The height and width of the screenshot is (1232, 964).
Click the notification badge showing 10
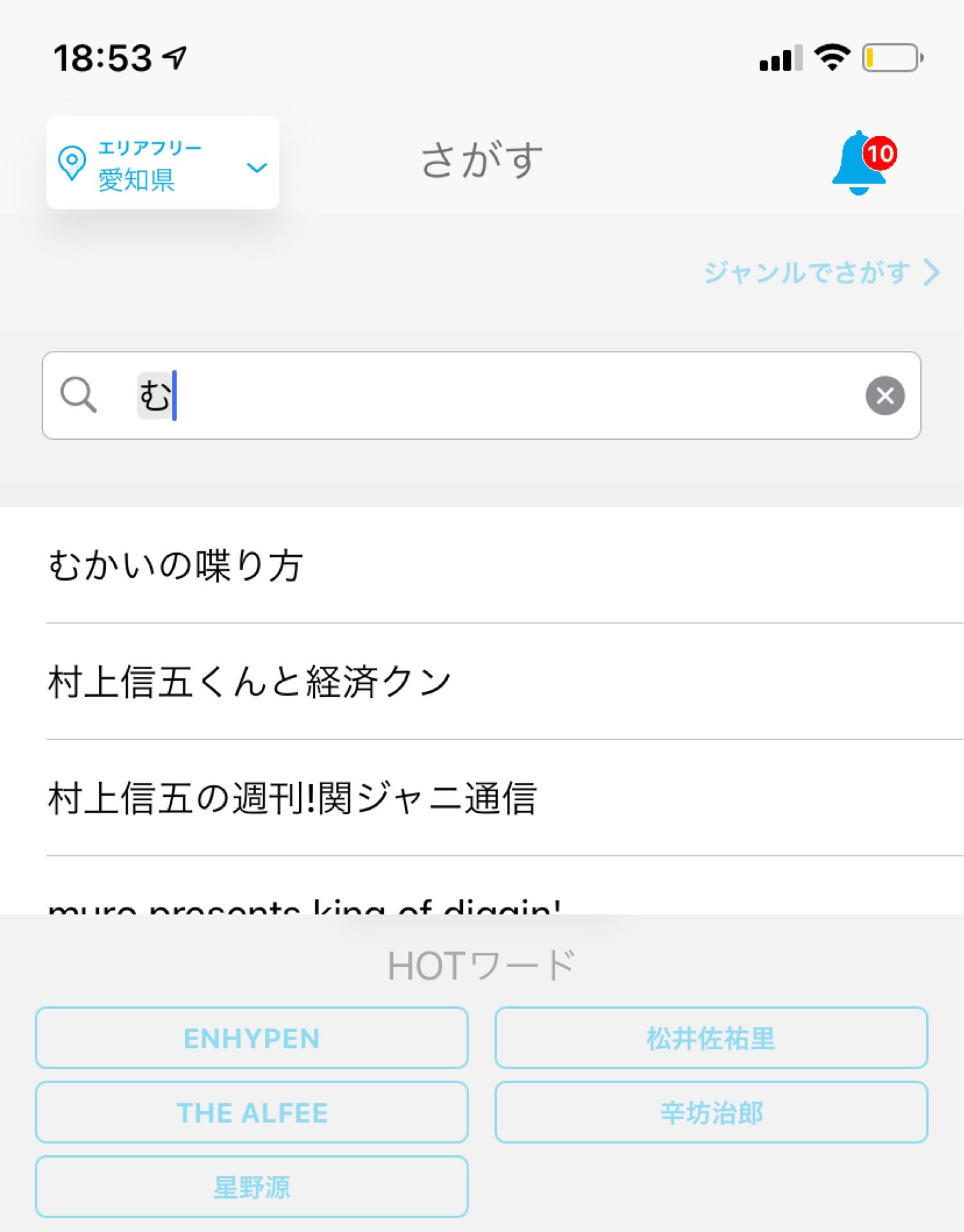click(881, 154)
